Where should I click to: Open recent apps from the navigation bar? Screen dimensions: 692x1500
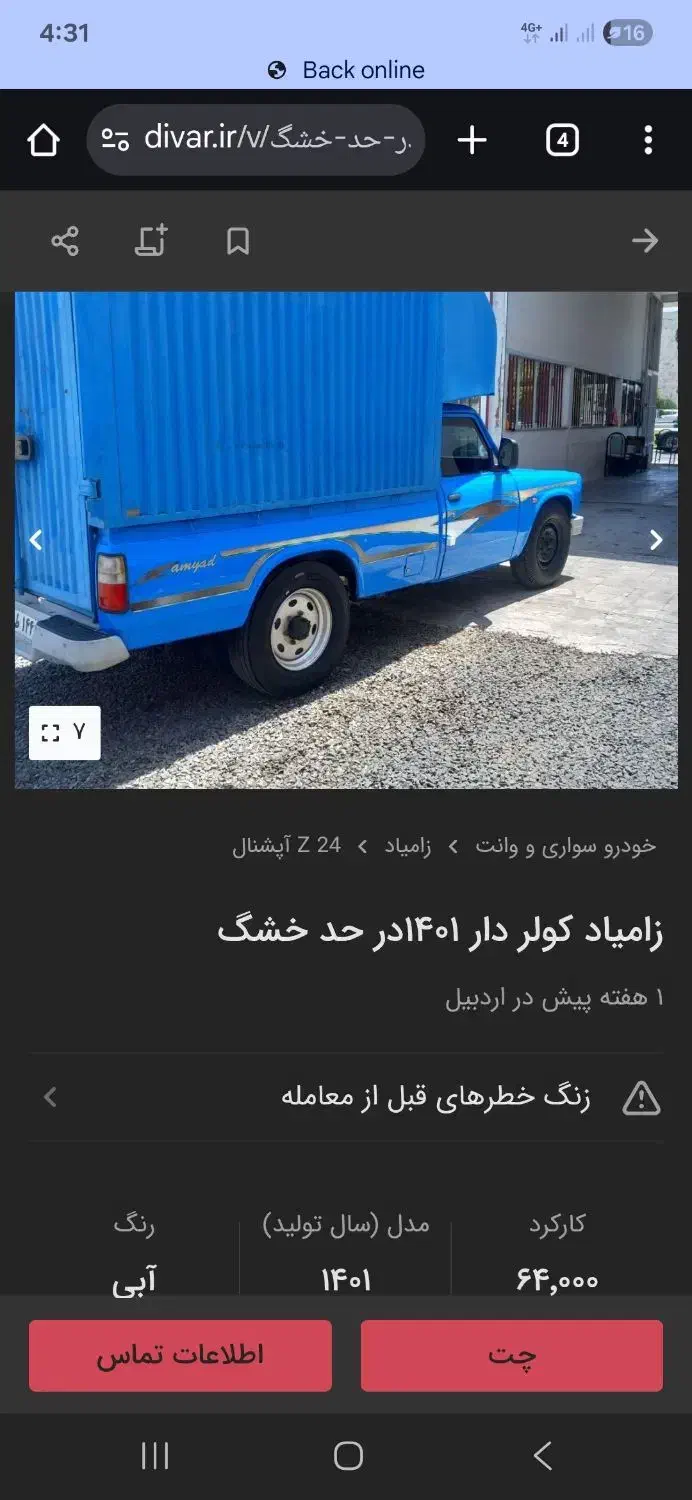155,1456
